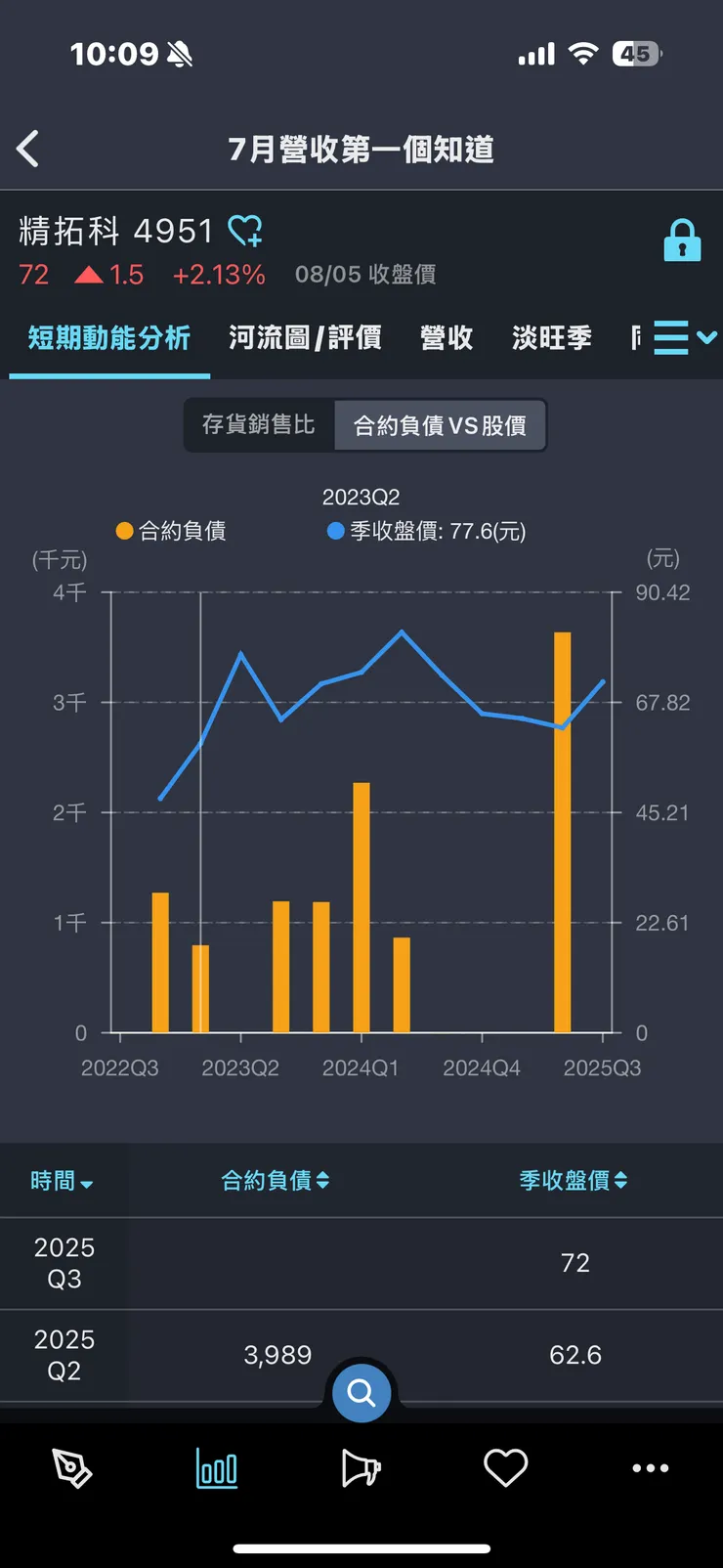Image resolution: width=723 pixels, height=1568 pixels.
Task: Tap the back arrow to return
Action: (27, 149)
